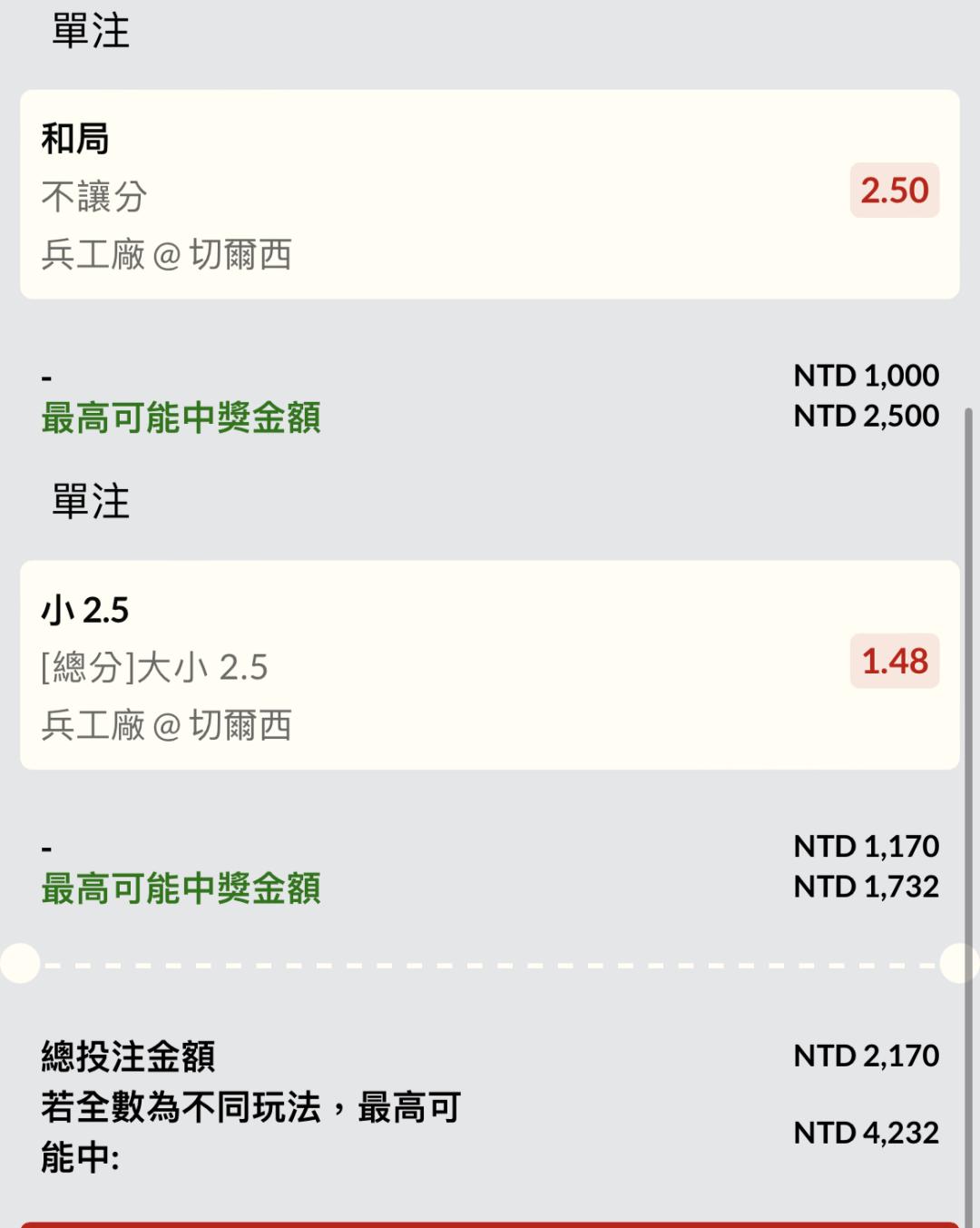Tap the red button below the bet totals
The image size is (980, 1228).
[490, 1223]
